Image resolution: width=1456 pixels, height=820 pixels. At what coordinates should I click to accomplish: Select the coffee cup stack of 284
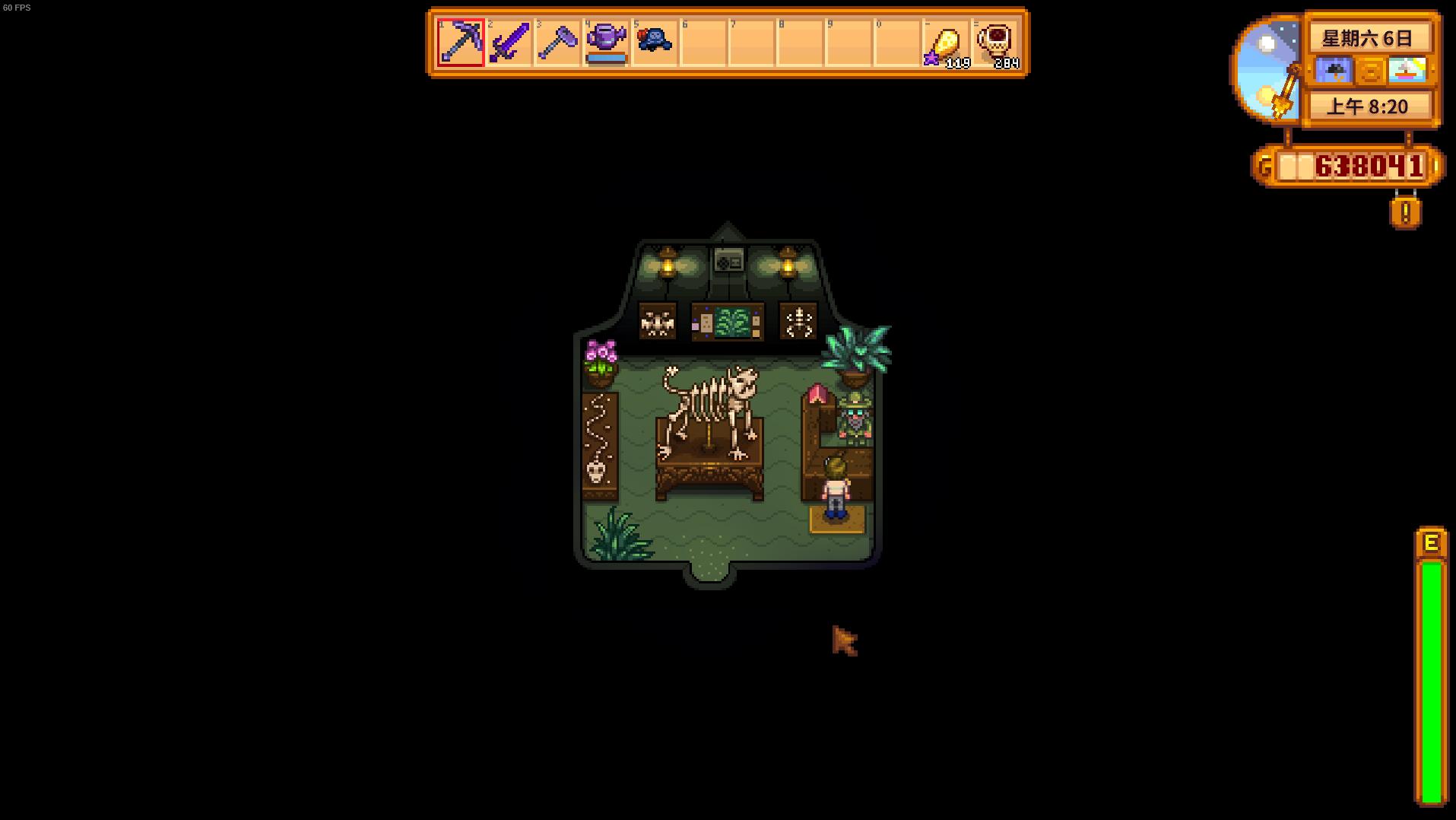pos(995,43)
